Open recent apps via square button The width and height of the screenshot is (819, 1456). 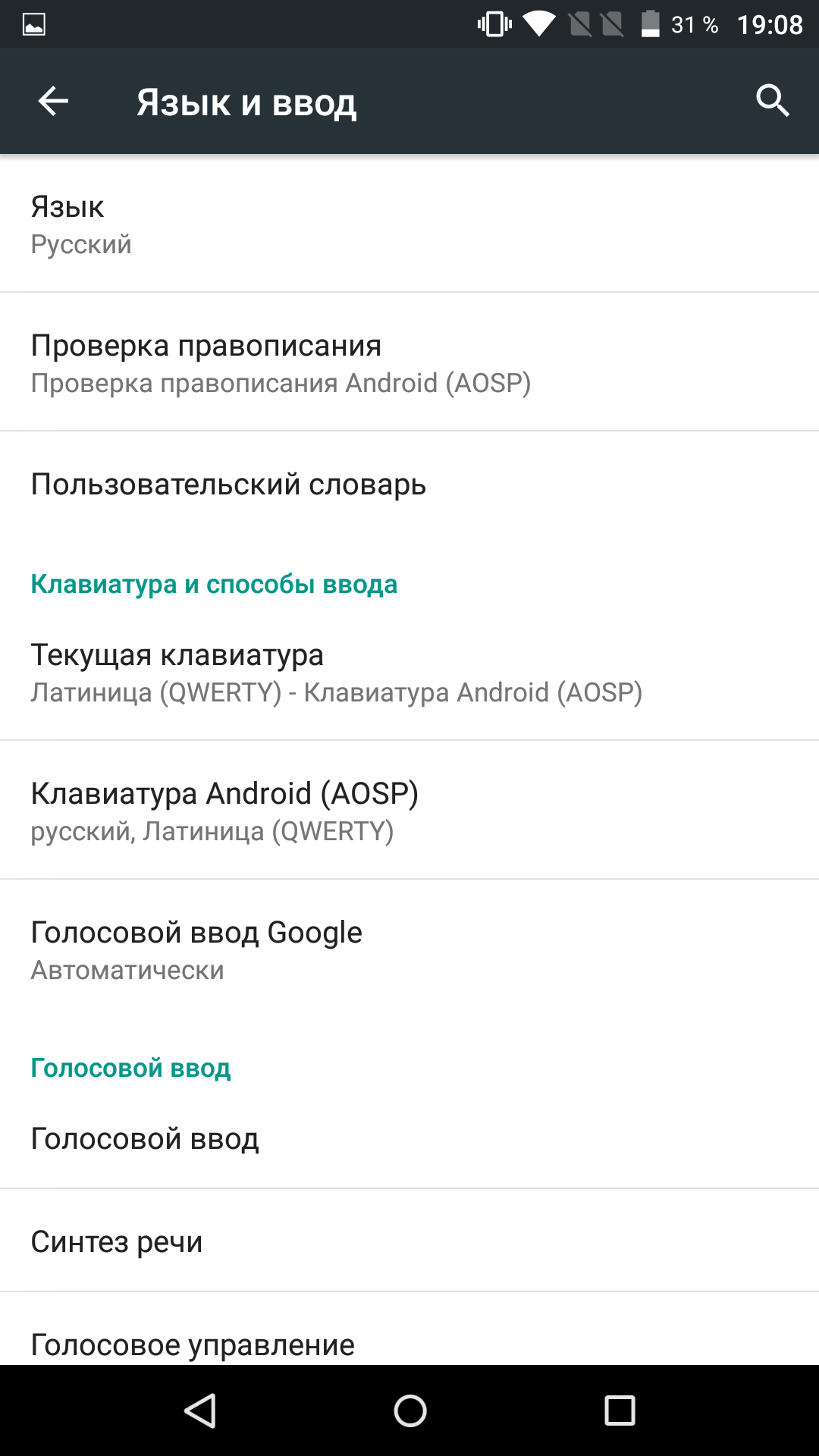[620, 1410]
